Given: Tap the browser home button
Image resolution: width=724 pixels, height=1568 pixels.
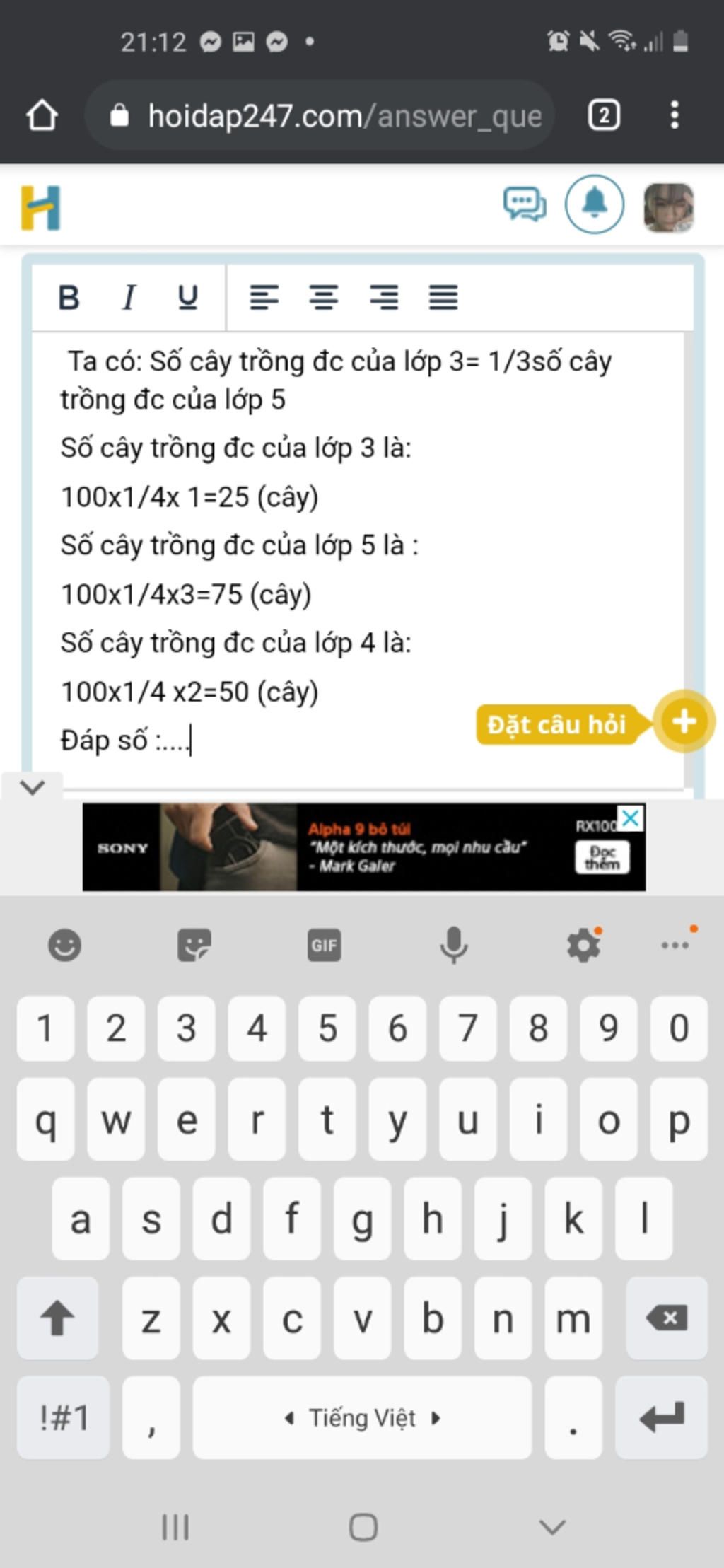Looking at the screenshot, I should (x=42, y=115).
